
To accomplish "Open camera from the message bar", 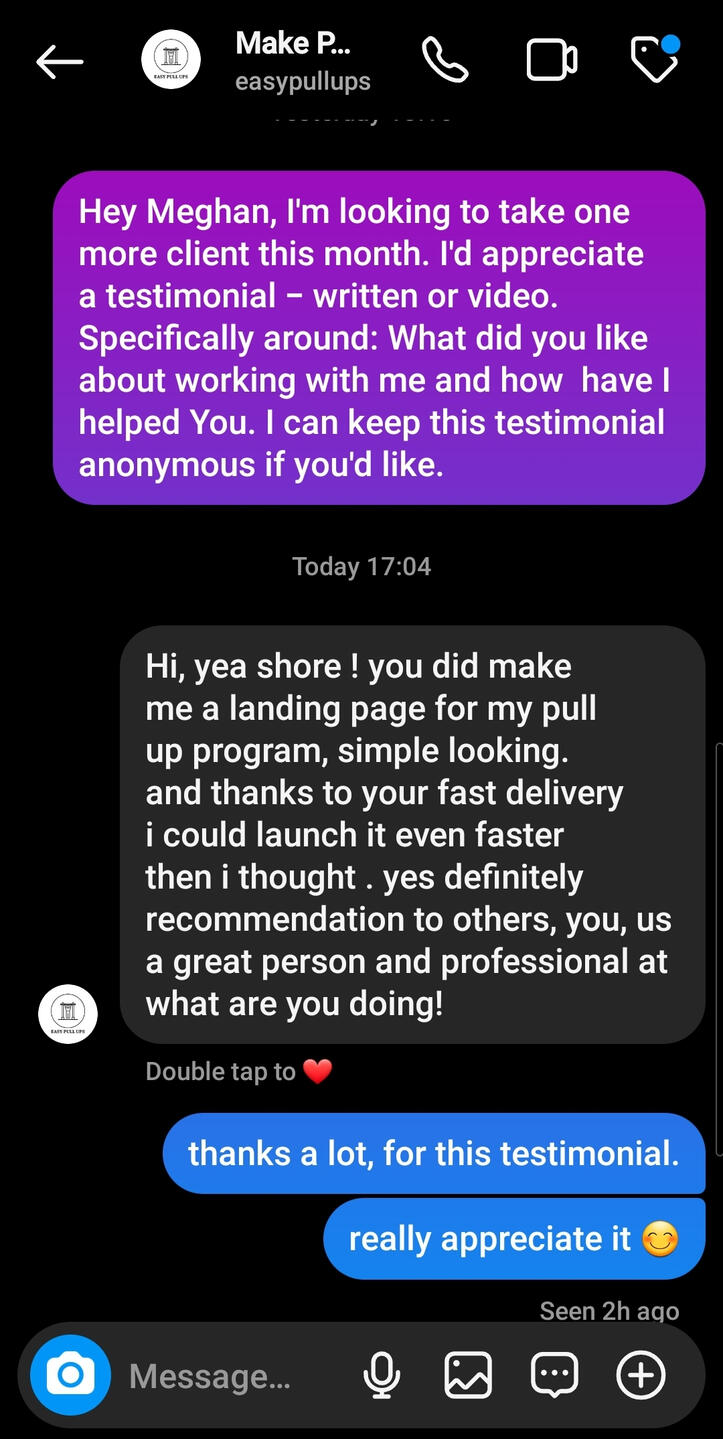I will click(70, 1375).
